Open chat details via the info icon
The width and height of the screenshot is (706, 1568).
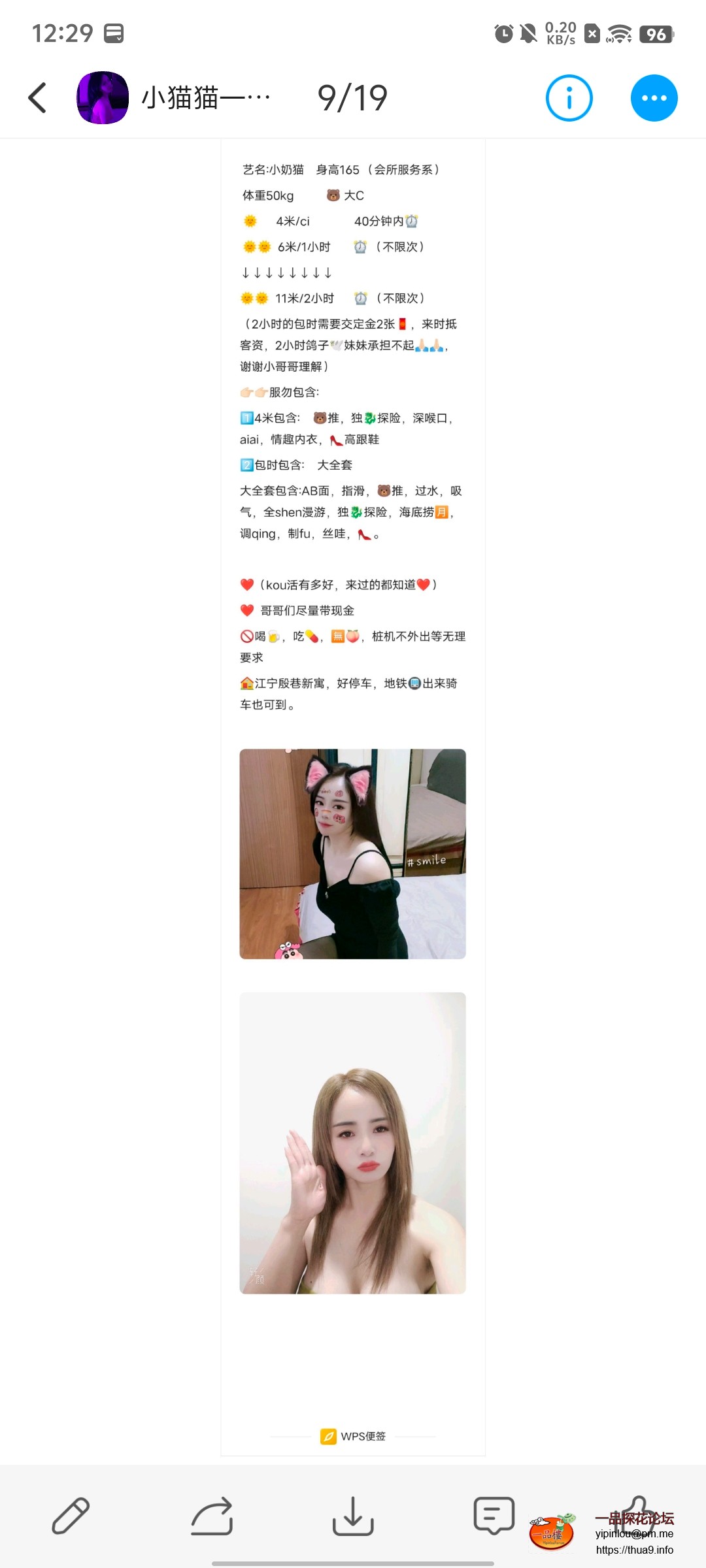click(x=568, y=97)
